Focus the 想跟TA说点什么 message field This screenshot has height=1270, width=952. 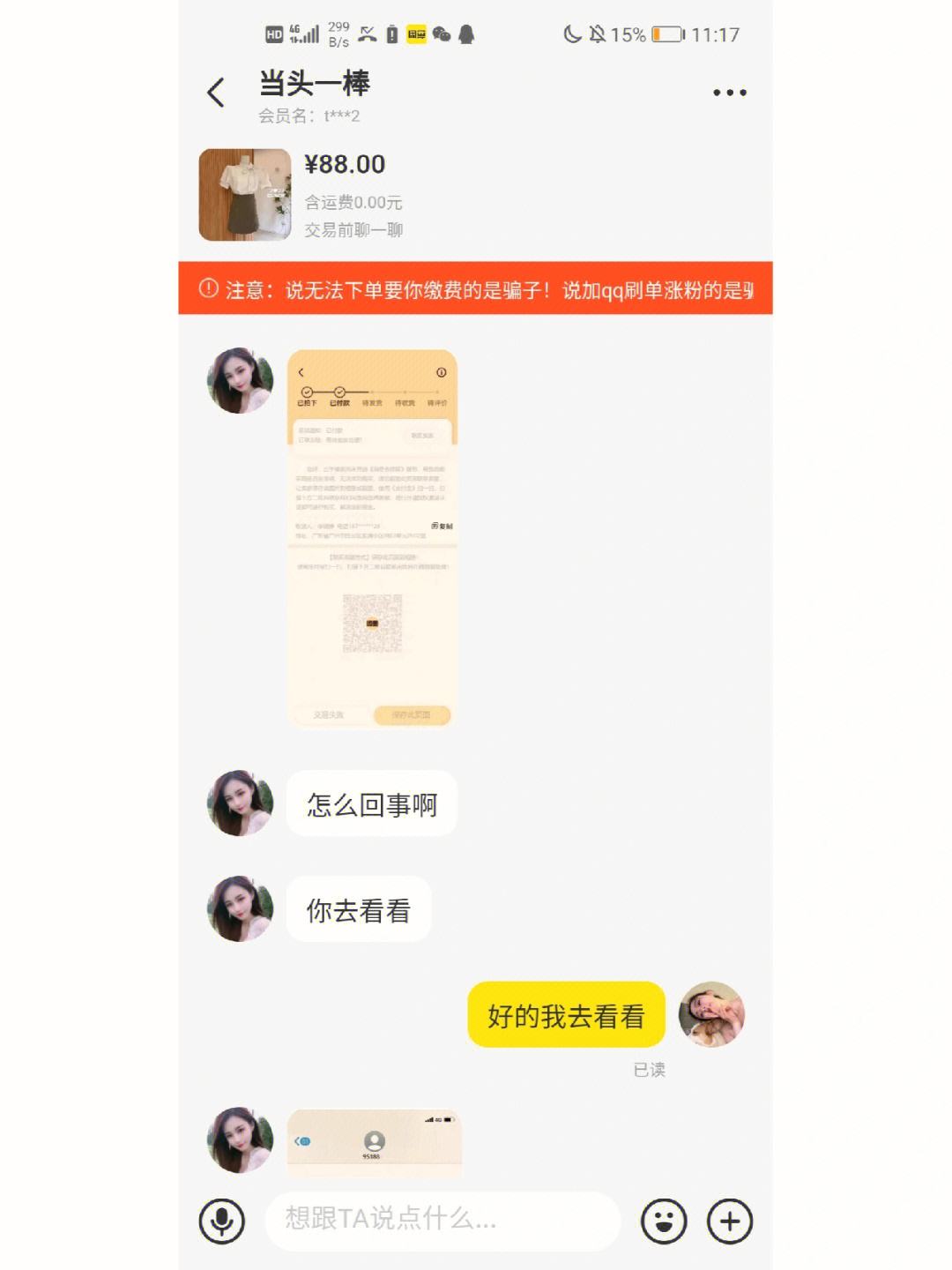443,1221
